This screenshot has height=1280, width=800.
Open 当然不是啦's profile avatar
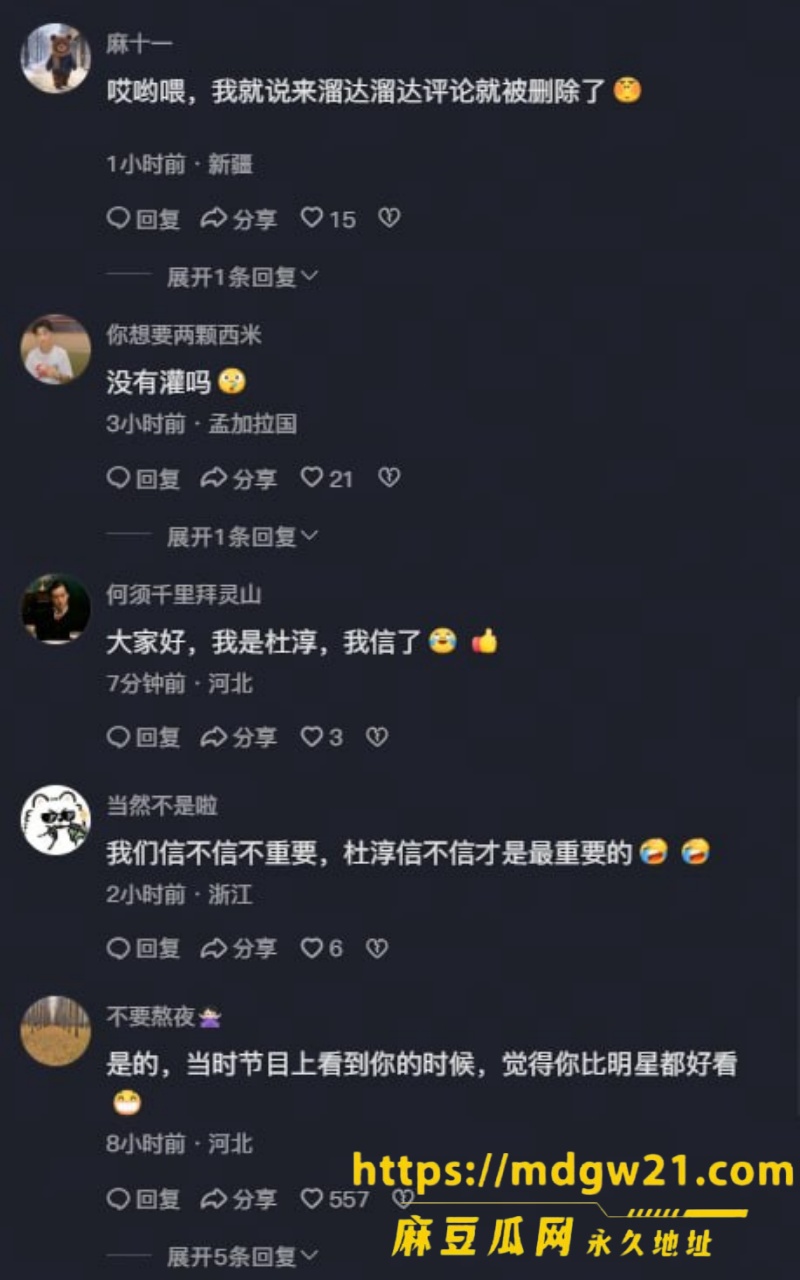pos(56,819)
